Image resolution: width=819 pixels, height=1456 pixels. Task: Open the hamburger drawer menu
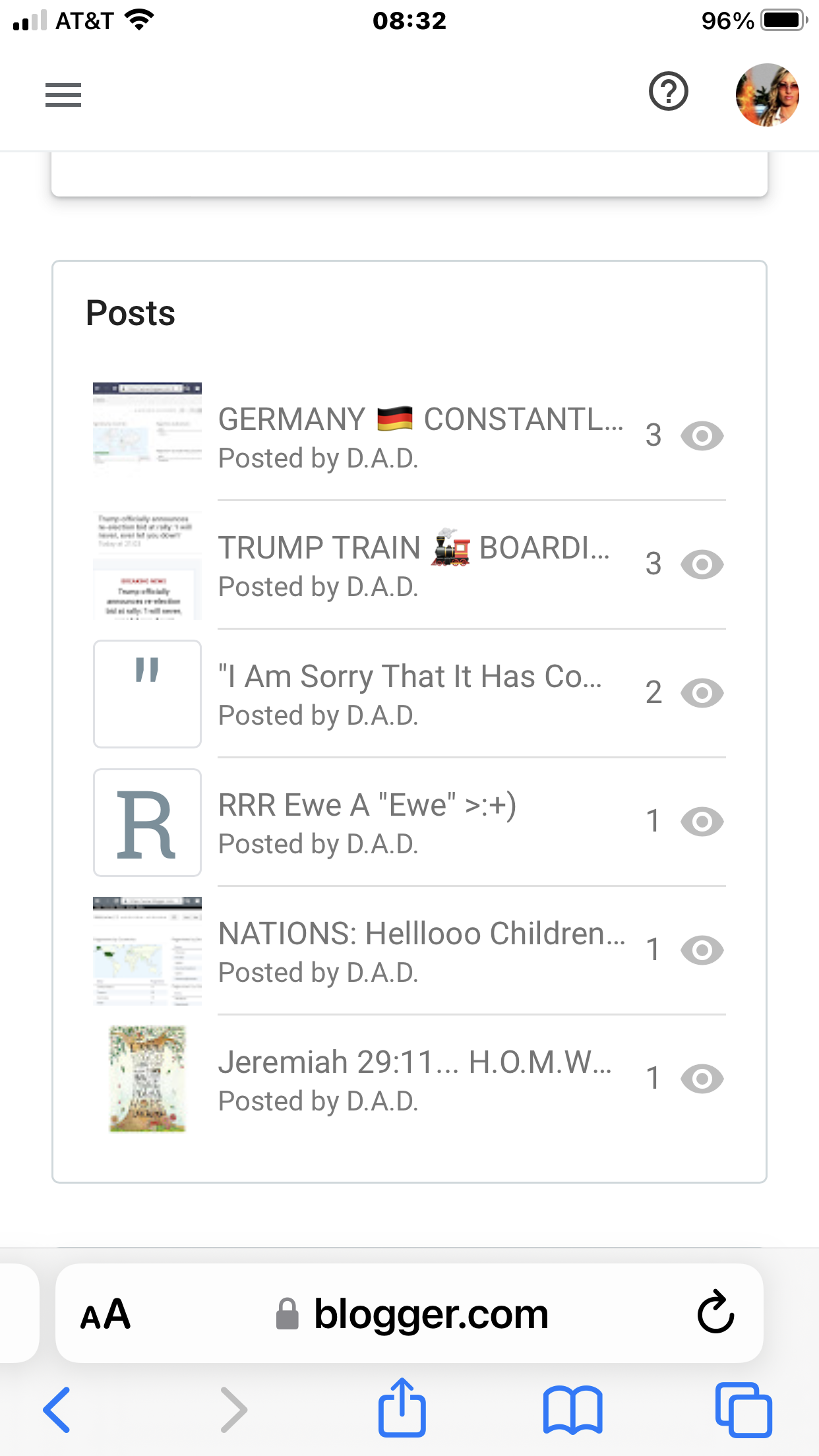pyautogui.click(x=63, y=95)
